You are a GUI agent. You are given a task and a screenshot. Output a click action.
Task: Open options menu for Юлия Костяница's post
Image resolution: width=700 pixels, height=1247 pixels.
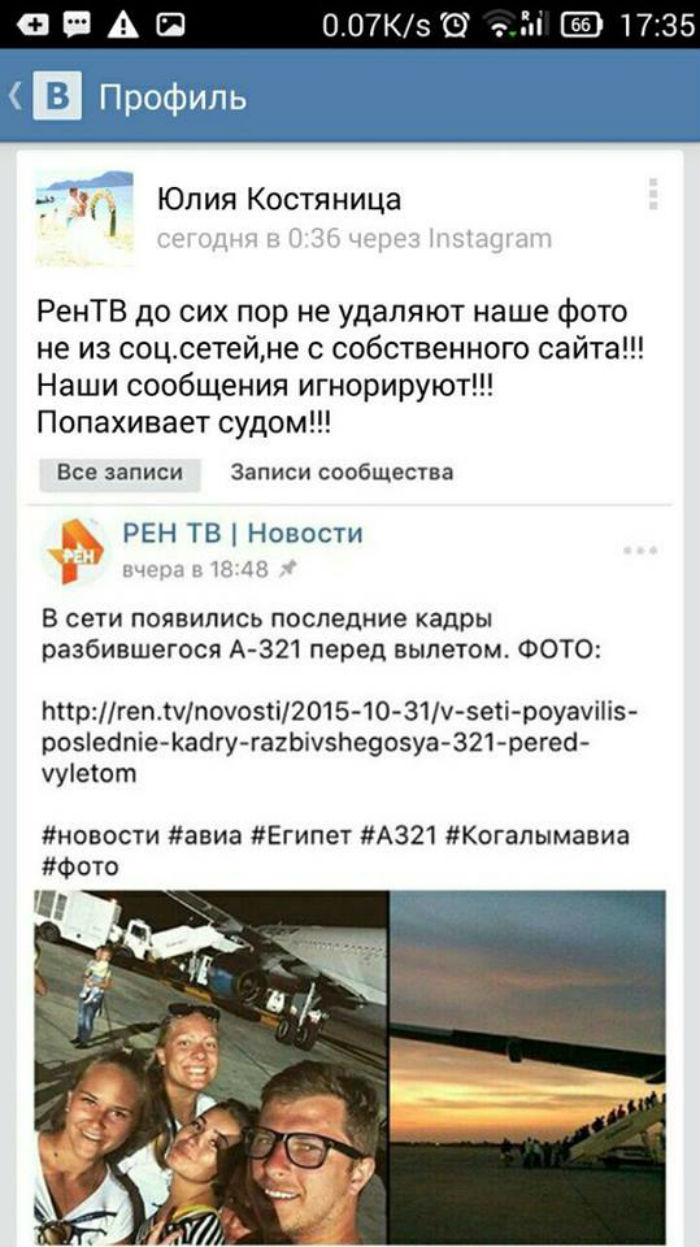coord(653,194)
